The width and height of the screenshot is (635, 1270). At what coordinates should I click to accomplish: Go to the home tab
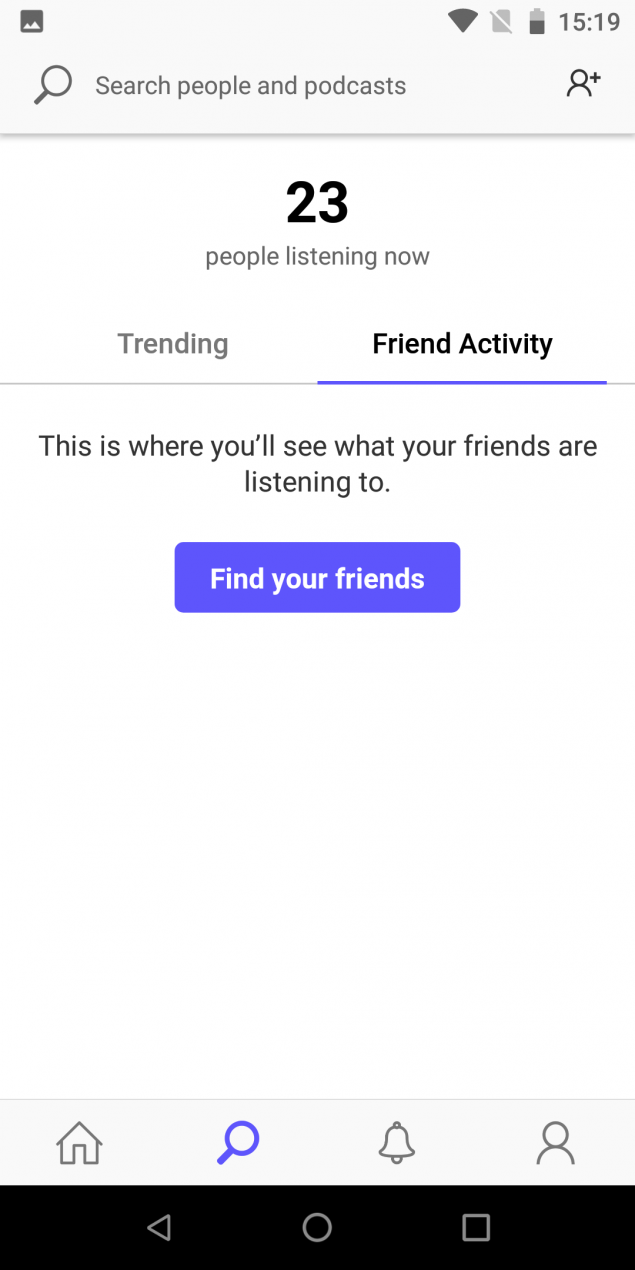(x=79, y=1143)
